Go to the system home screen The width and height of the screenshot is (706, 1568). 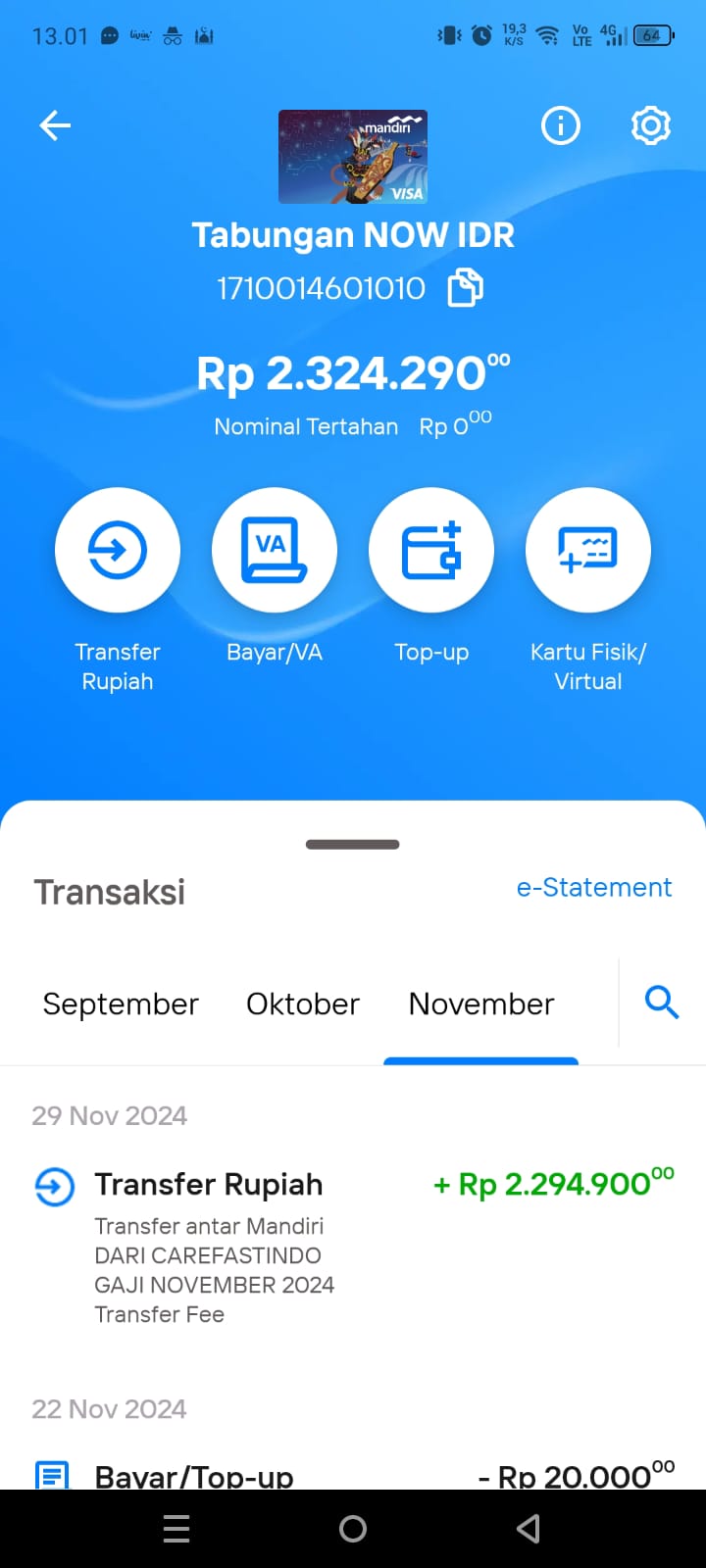tap(353, 1529)
